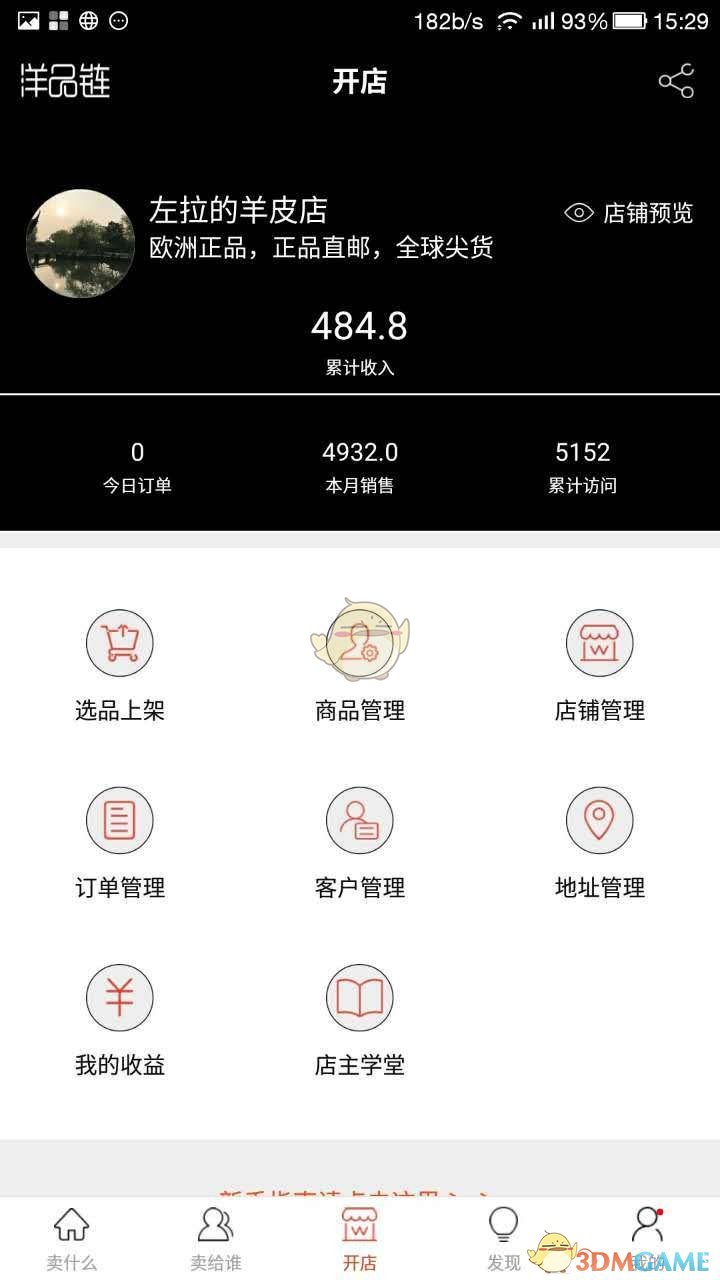
Task: Open 店主学堂 shop owner academy
Action: coord(360,1020)
